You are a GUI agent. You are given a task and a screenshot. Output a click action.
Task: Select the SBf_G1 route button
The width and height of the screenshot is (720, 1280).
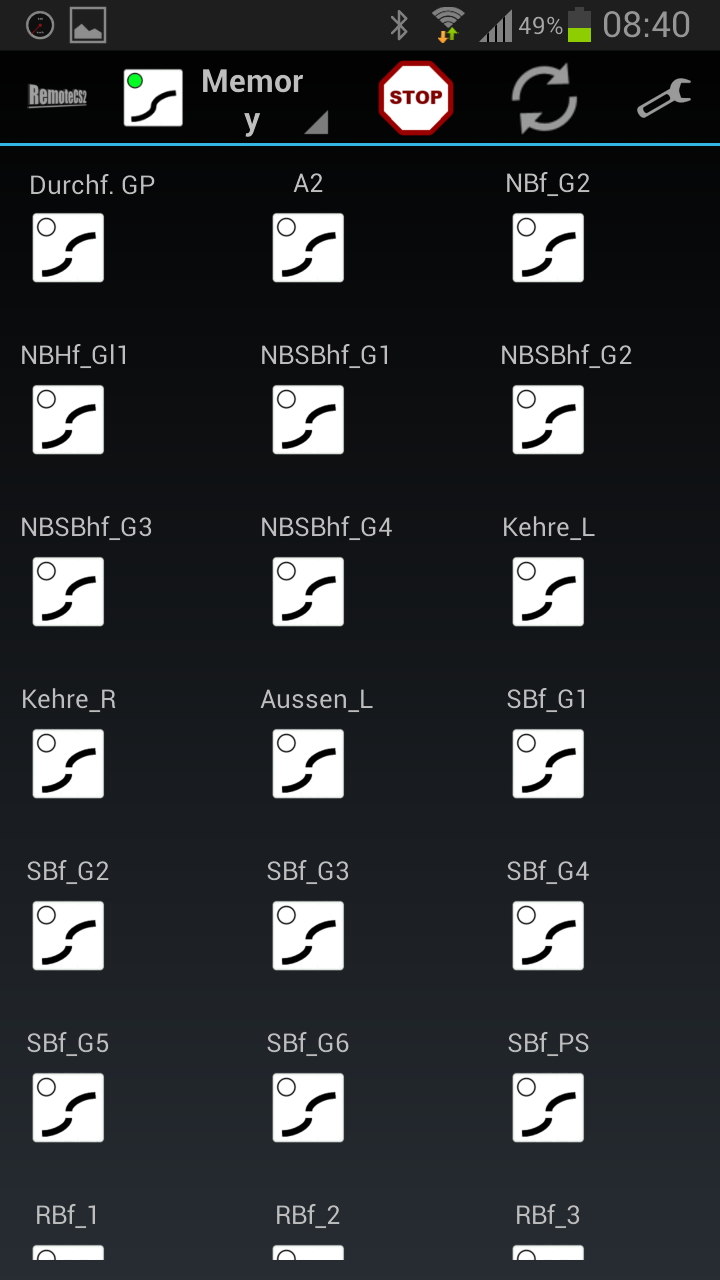click(x=548, y=764)
